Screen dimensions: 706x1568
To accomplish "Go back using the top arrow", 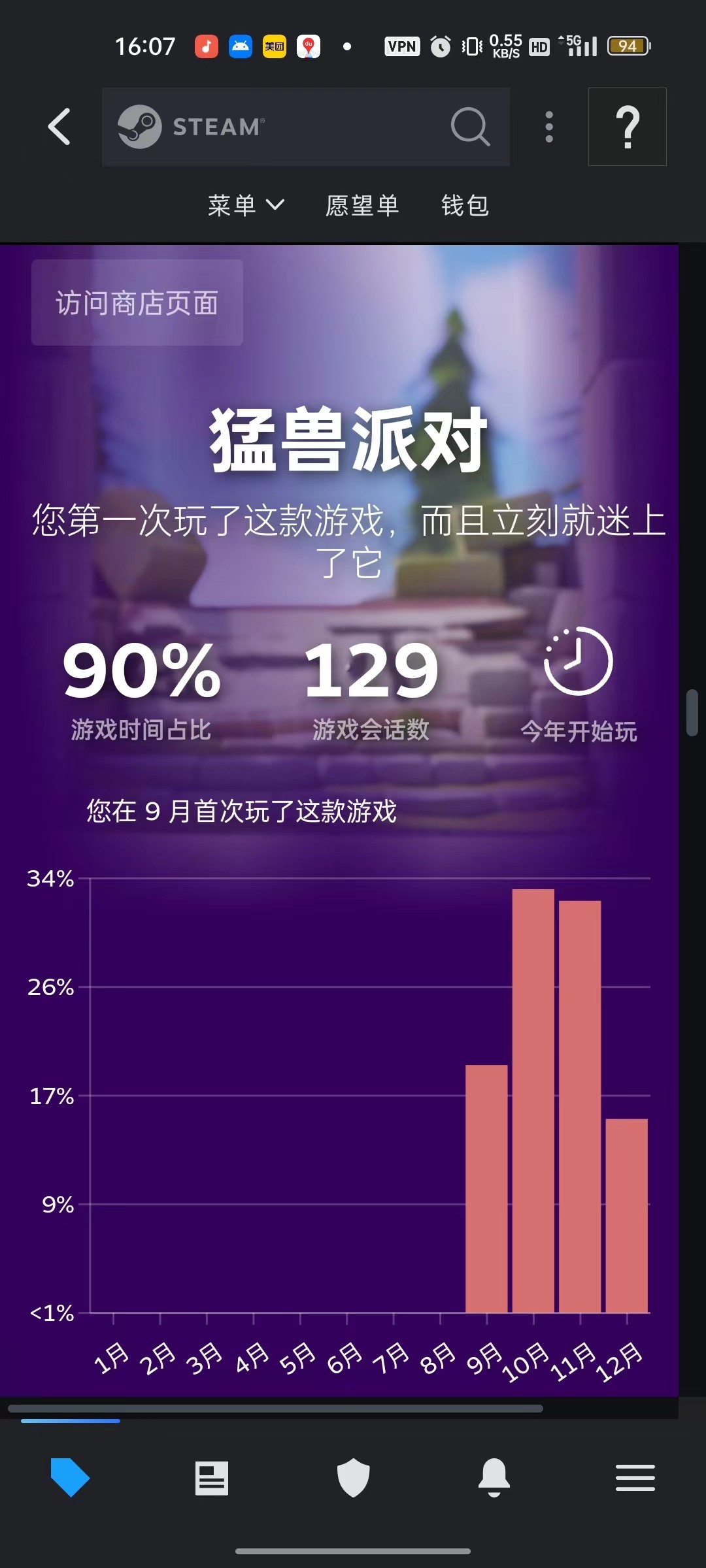I will pos(59,127).
